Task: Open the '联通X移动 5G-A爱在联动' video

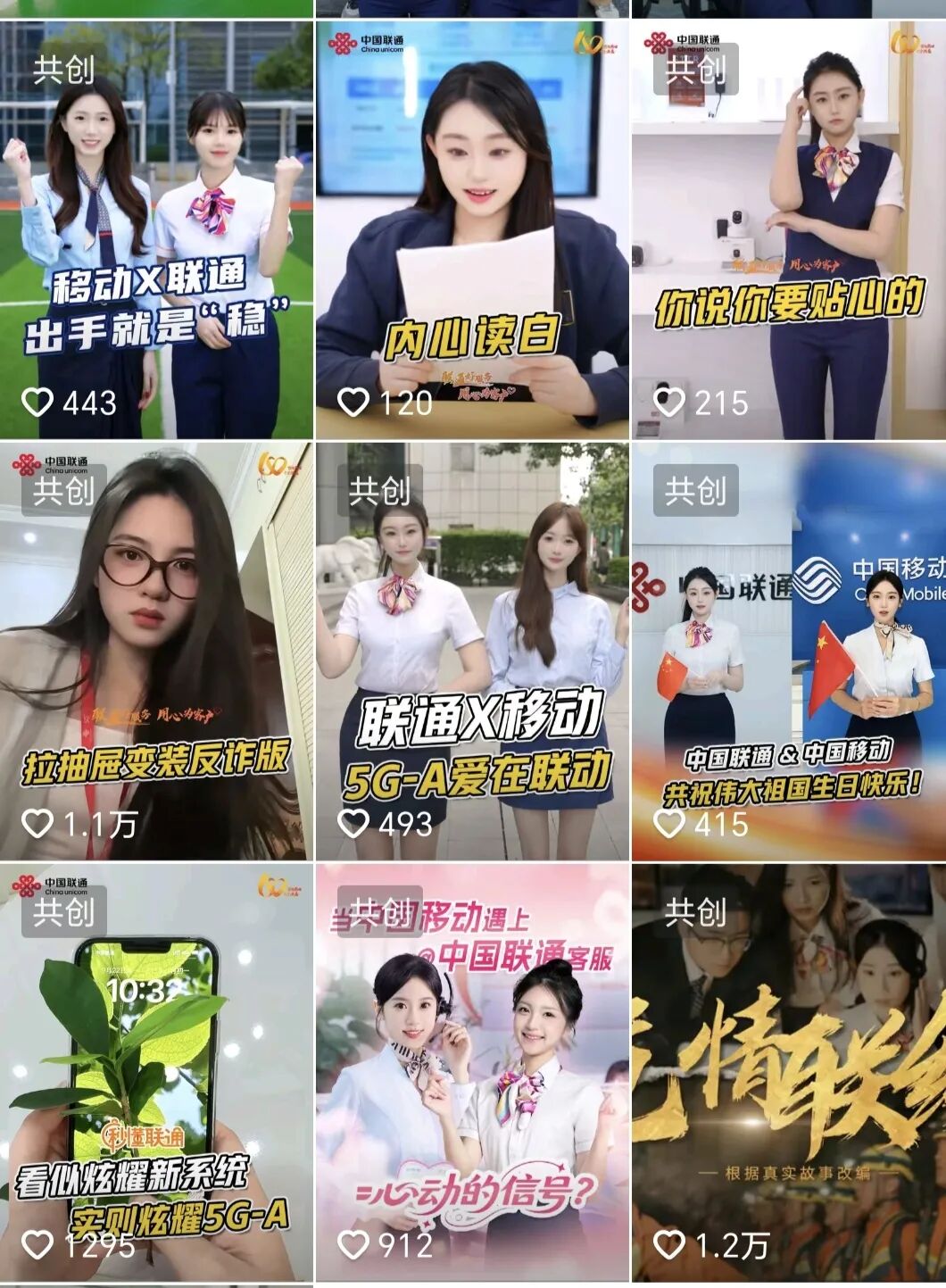Action: tap(472, 652)
